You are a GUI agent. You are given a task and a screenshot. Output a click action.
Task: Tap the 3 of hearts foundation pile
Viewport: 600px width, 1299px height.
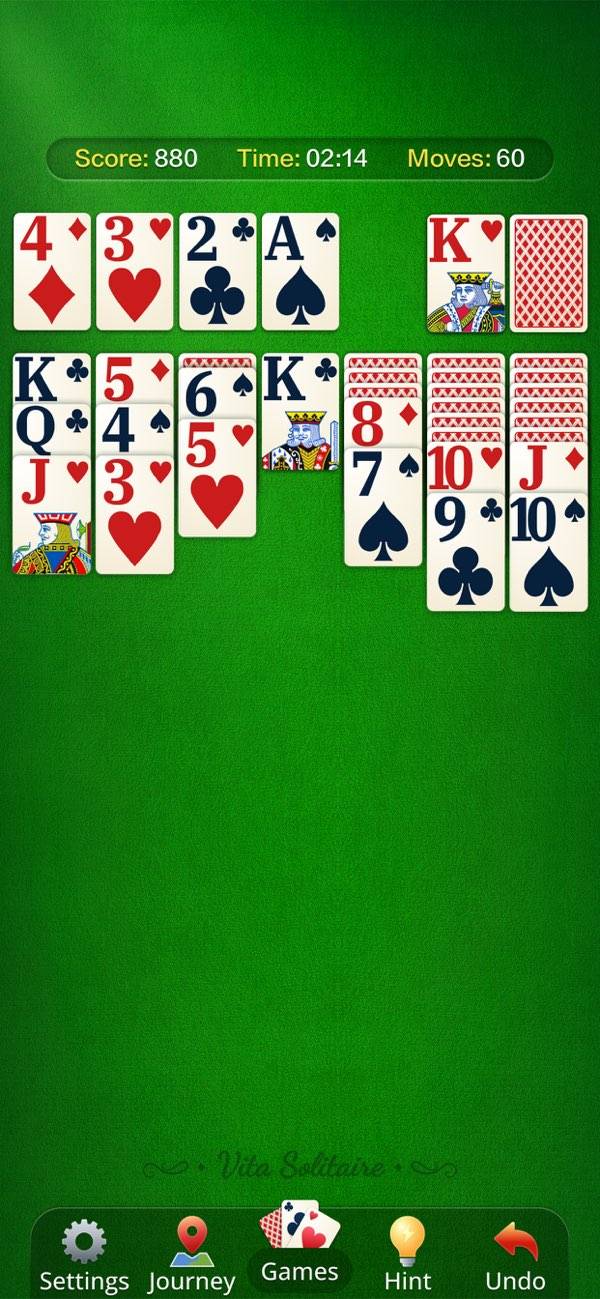click(x=135, y=272)
